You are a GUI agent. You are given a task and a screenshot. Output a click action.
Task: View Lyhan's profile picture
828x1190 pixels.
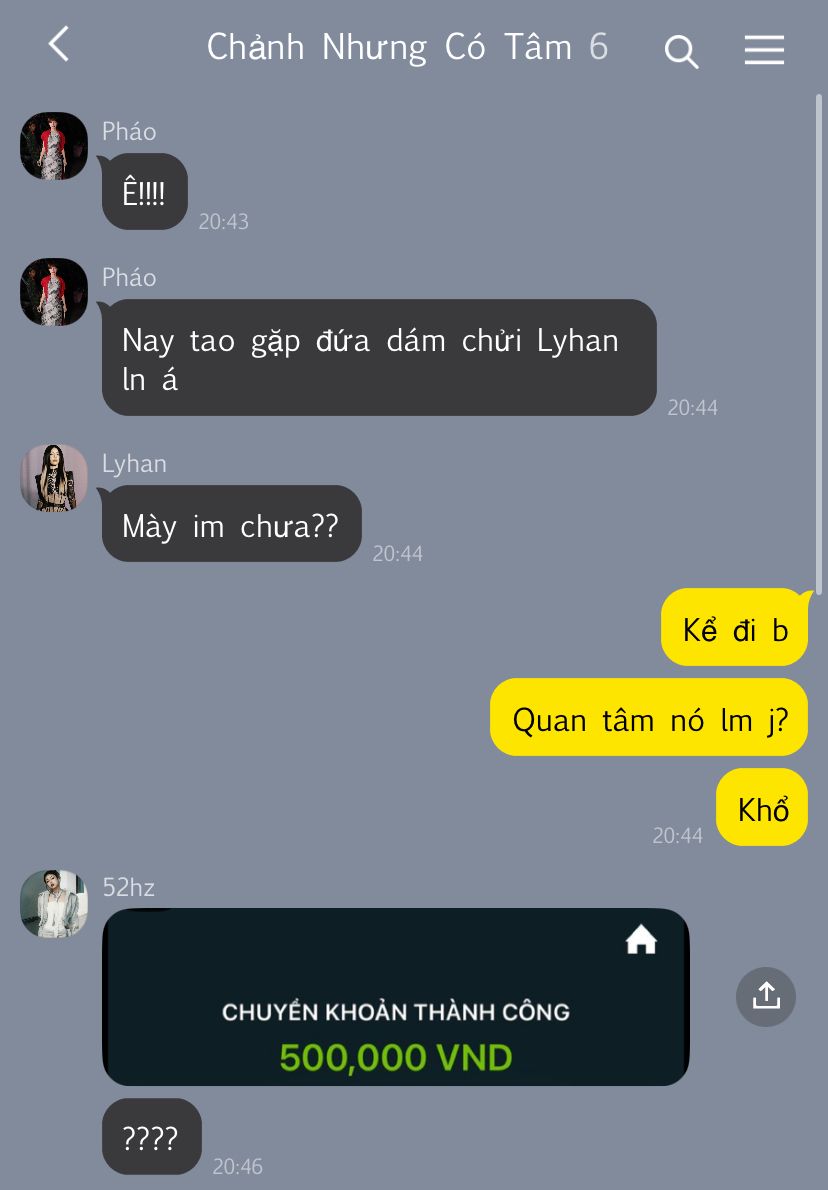[54, 478]
